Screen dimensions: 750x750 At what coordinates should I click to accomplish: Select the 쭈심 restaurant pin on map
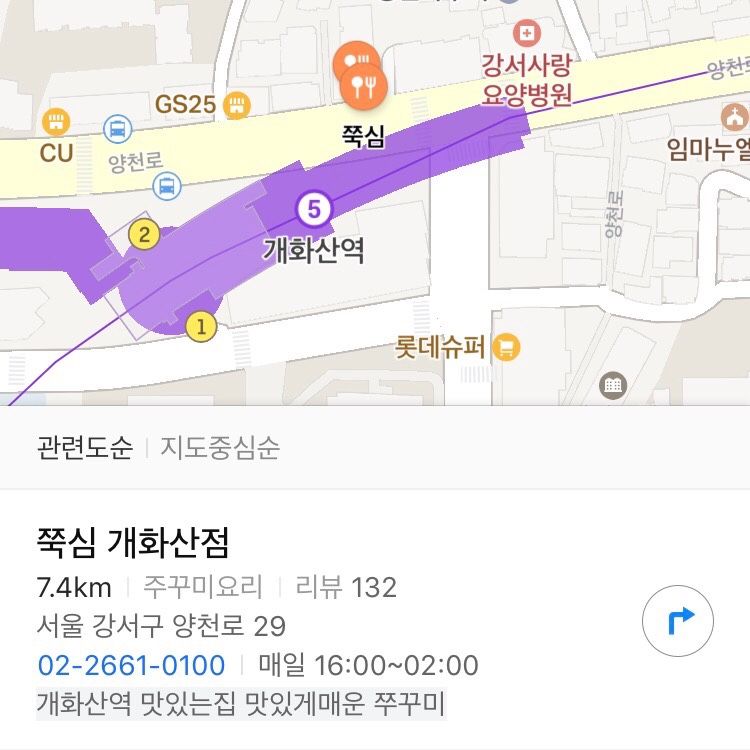point(363,86)
